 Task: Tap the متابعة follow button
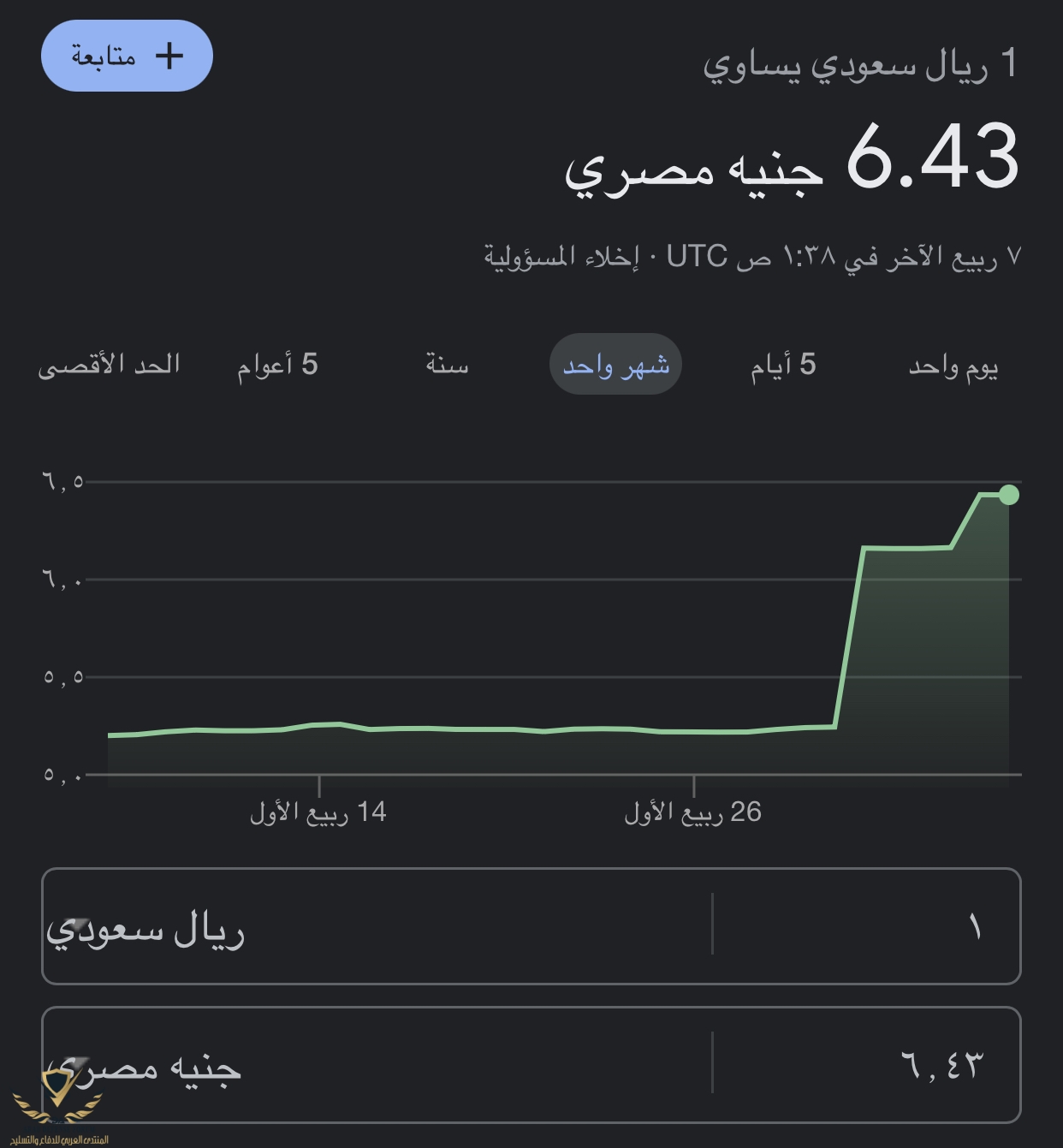pyautogui.click(x=127, y=57)
